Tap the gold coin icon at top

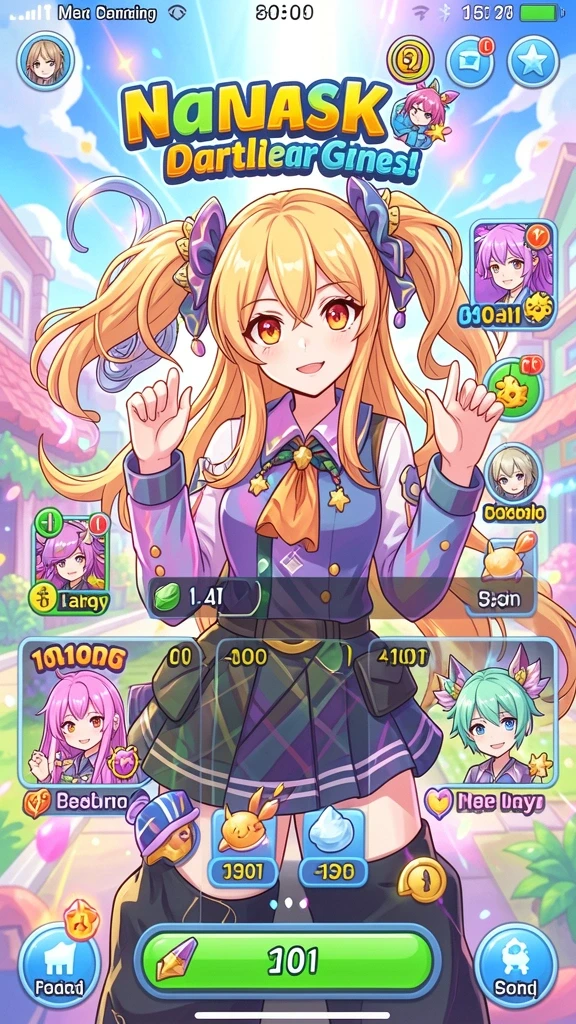[410, 60]
